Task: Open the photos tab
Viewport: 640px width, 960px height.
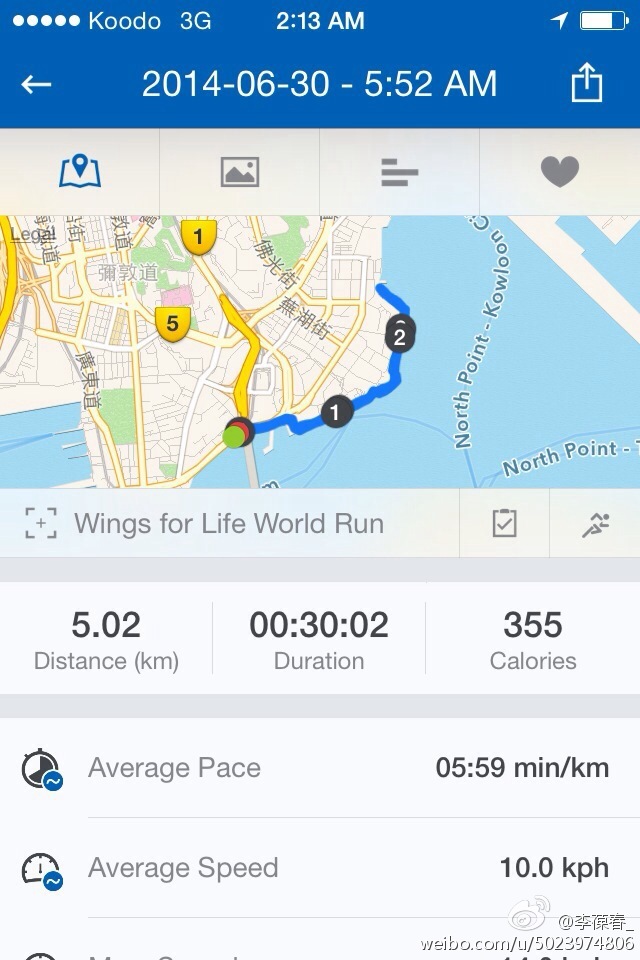Action: pyautogui.click(x=240, y=172)
